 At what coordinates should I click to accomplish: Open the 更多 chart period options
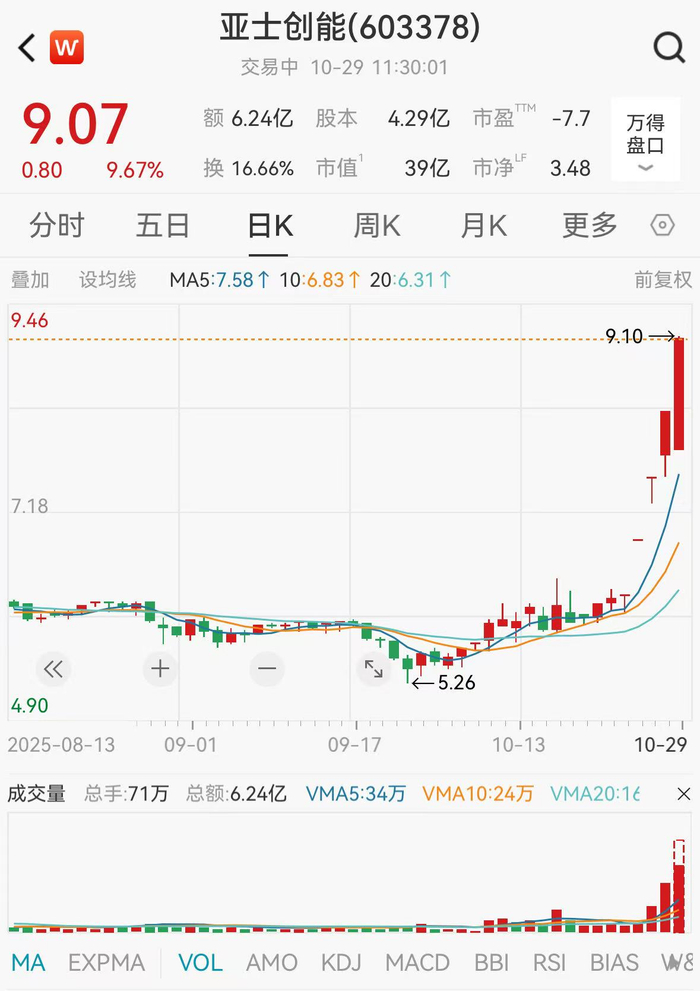[x=589, y=226]
